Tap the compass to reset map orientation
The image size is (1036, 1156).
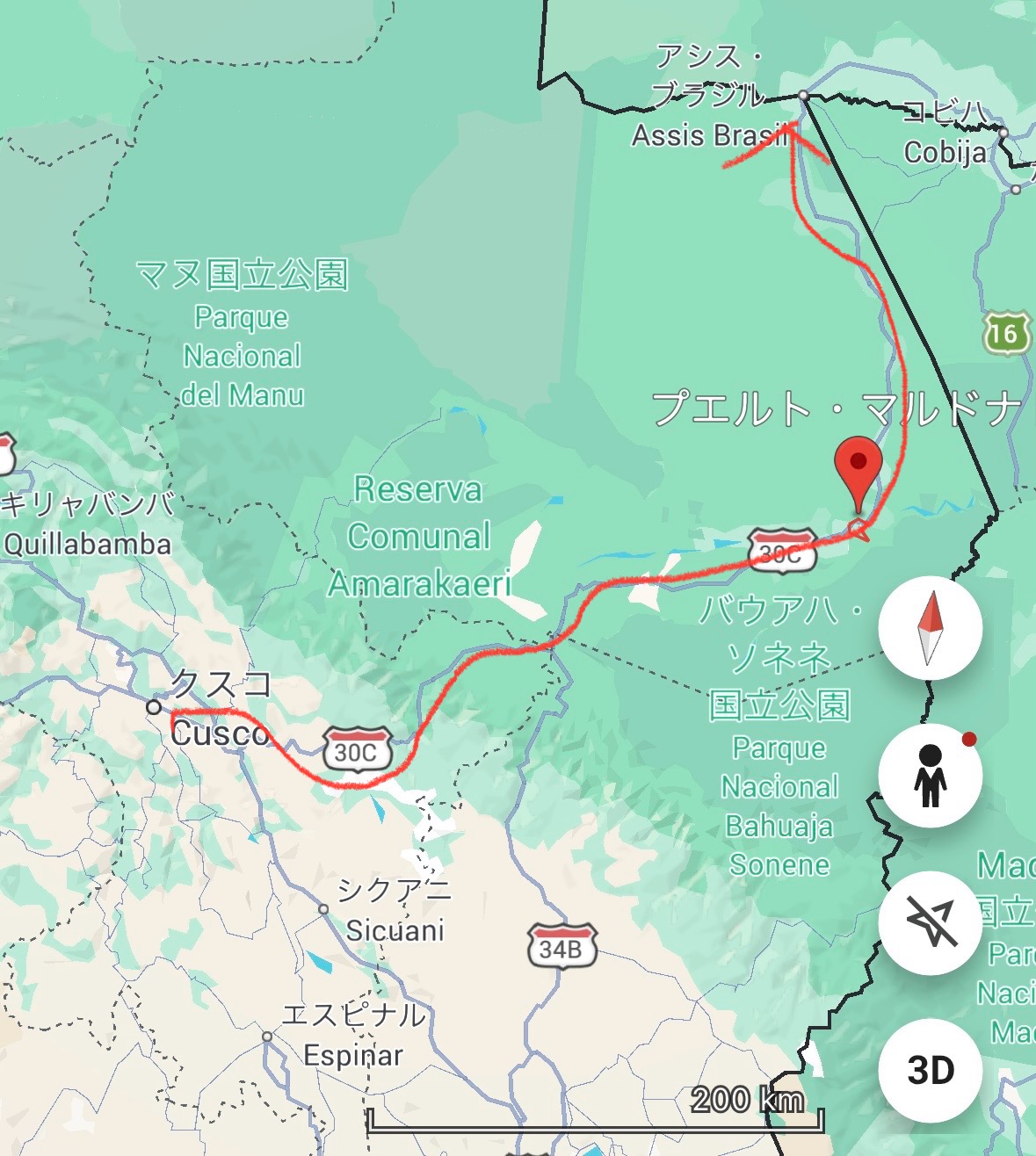930,628
